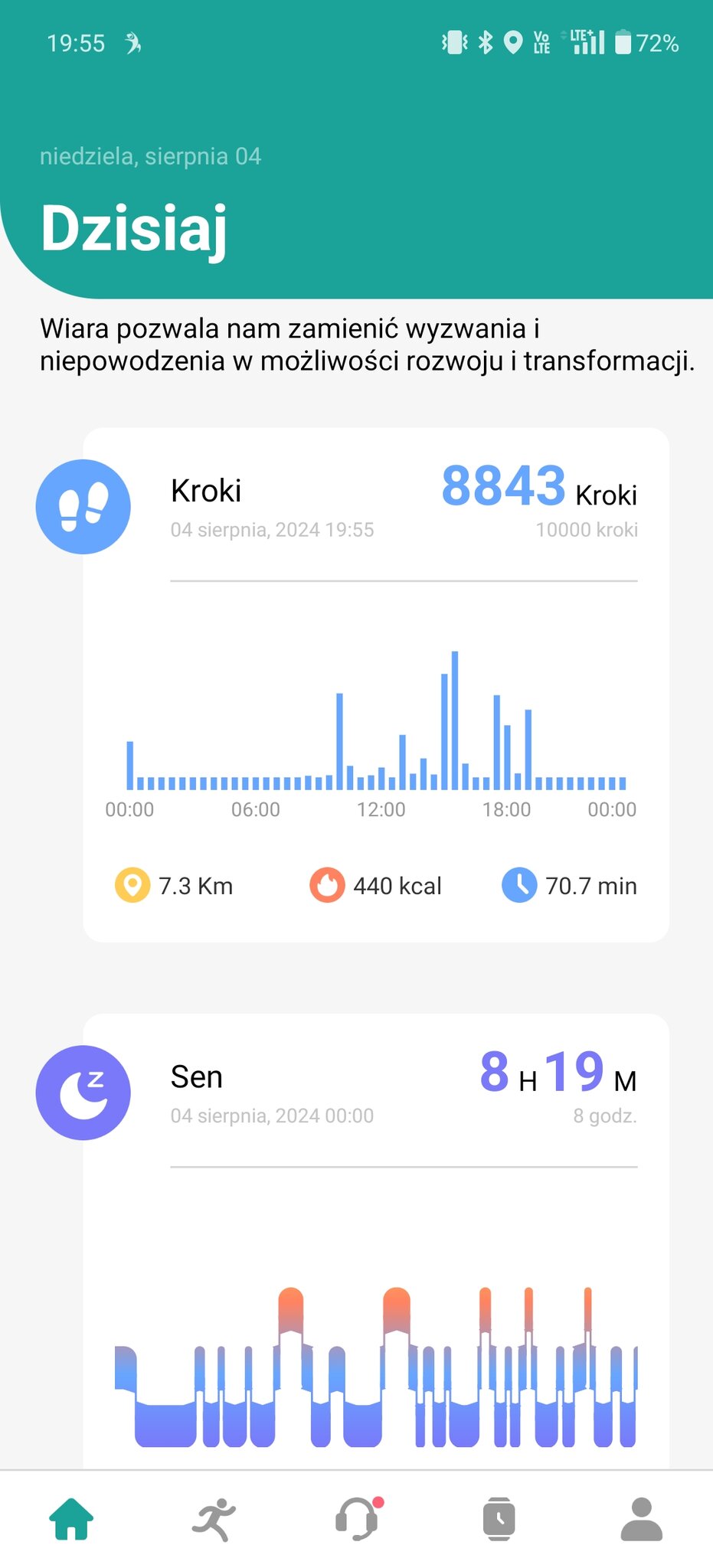The image size is (713, 1568).
Task: Open the user profile tab
Action: (641, 1519)
